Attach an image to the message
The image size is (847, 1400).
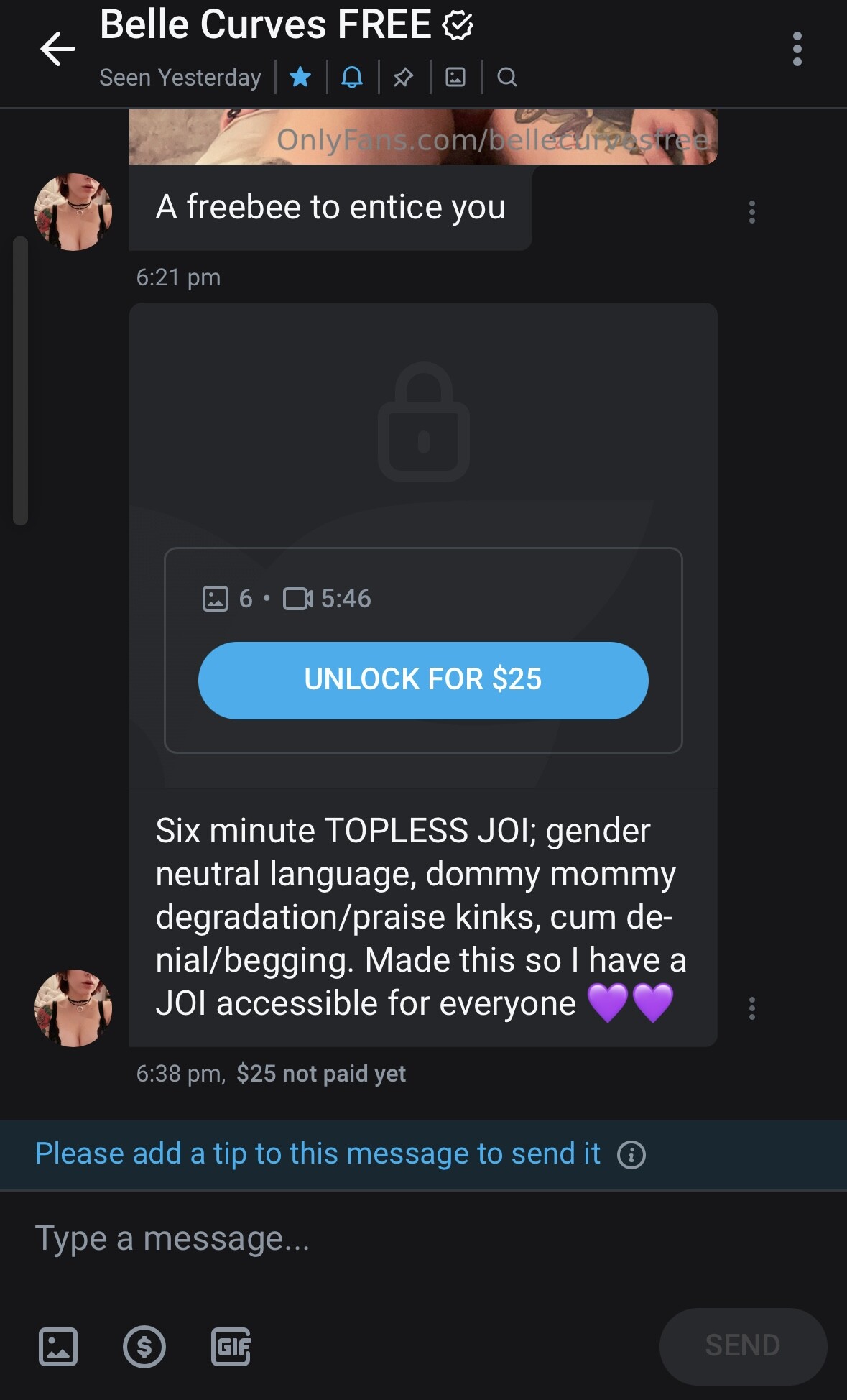58,1346
